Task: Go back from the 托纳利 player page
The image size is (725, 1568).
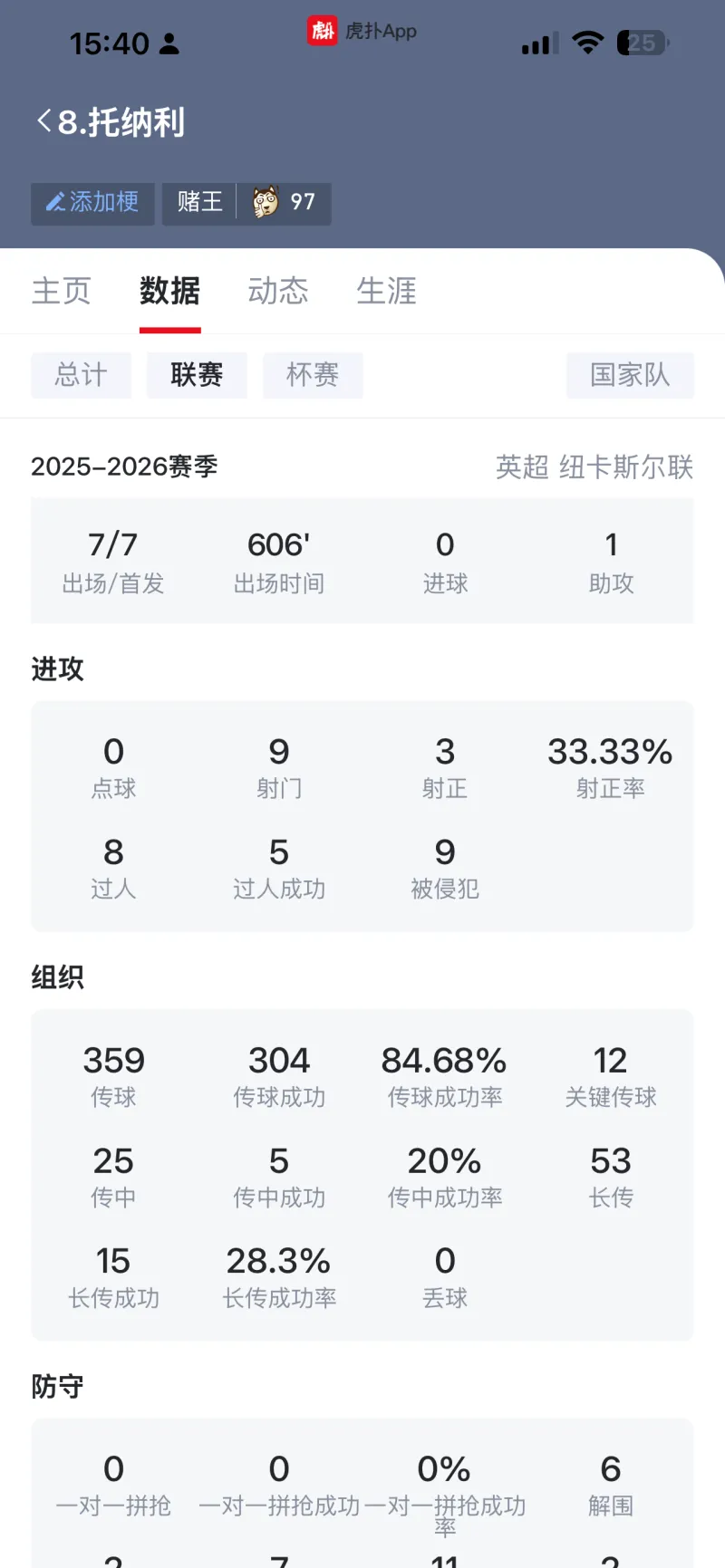Action: 43,121
